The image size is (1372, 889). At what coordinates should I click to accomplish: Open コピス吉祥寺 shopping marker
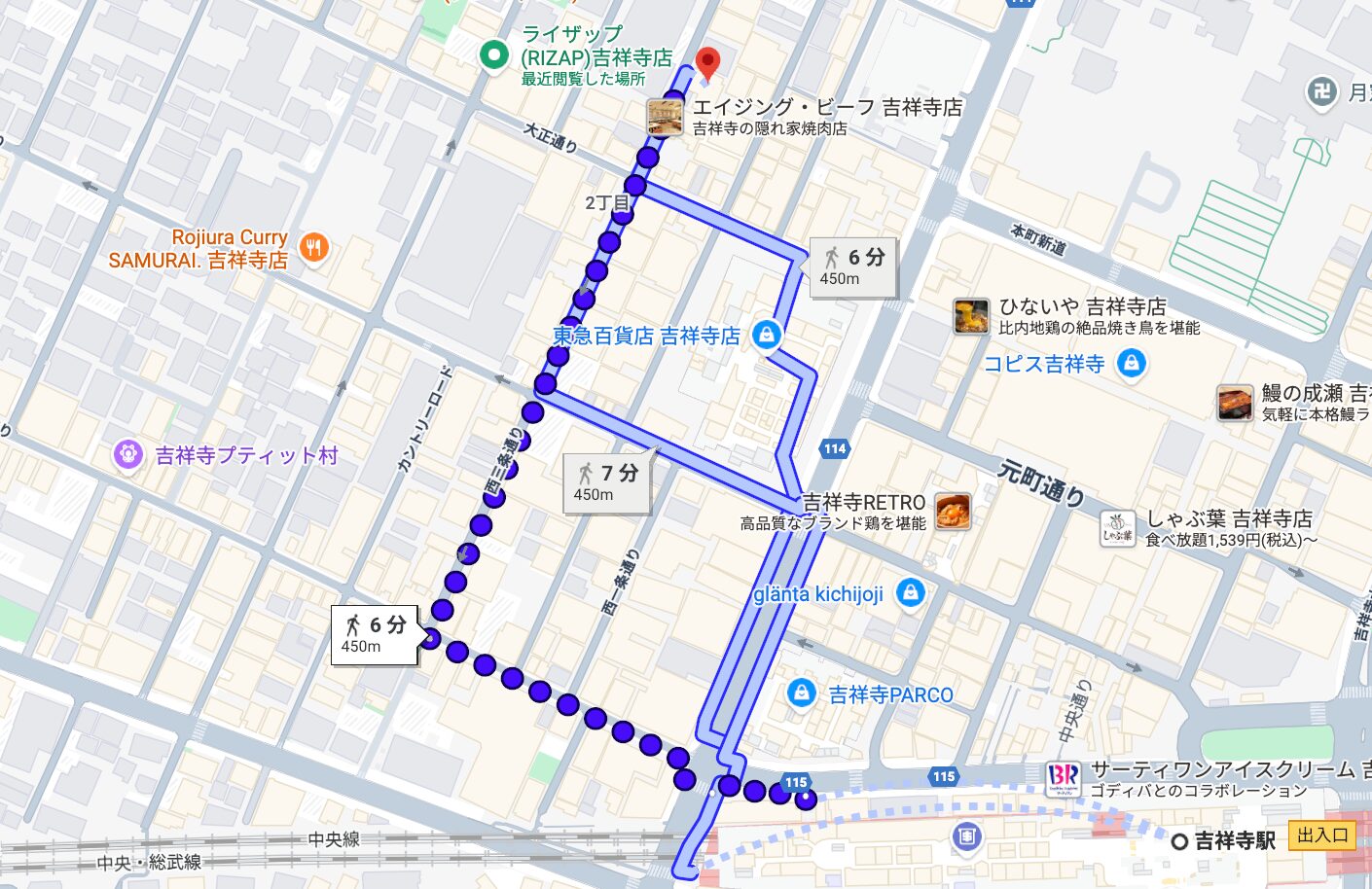tap(1130, 364)
